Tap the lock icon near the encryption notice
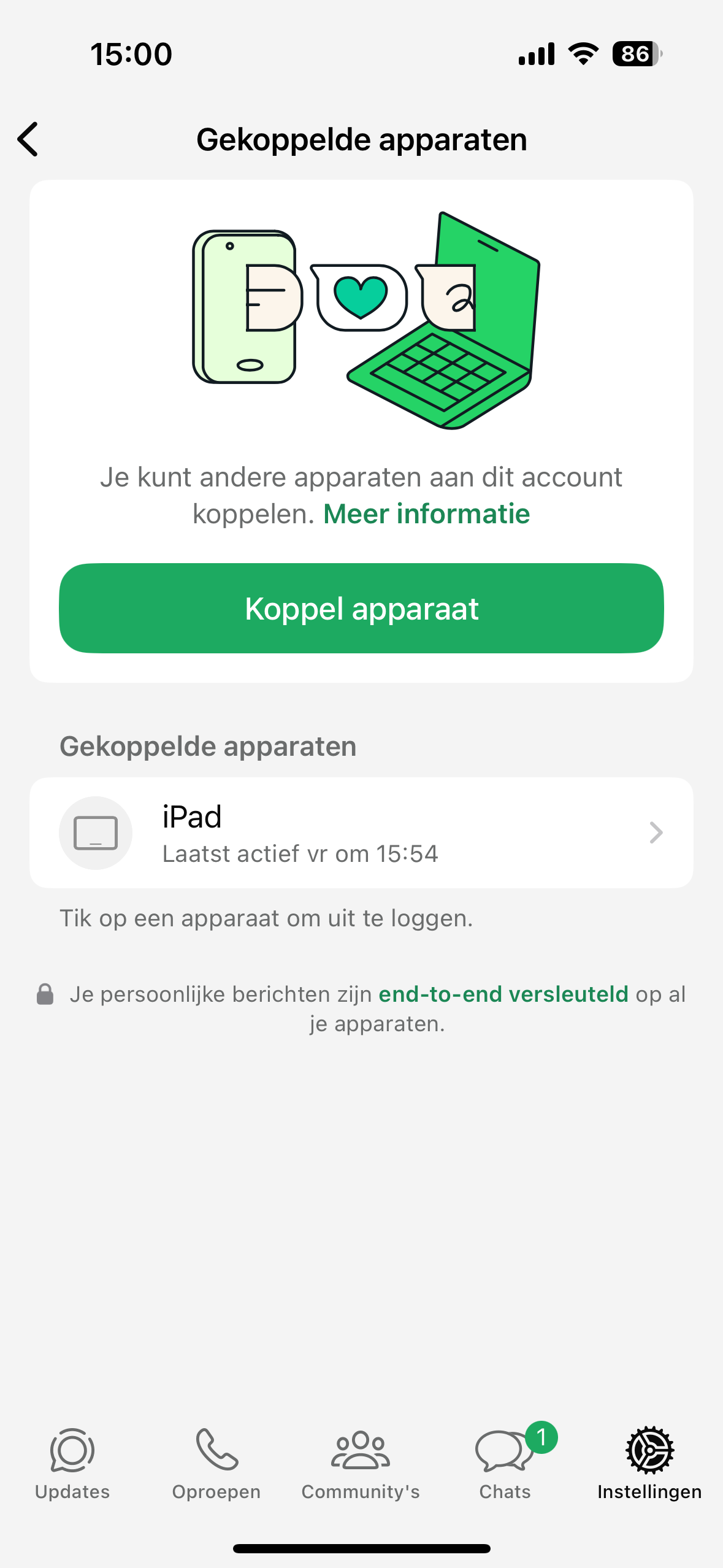 (46, 993)
